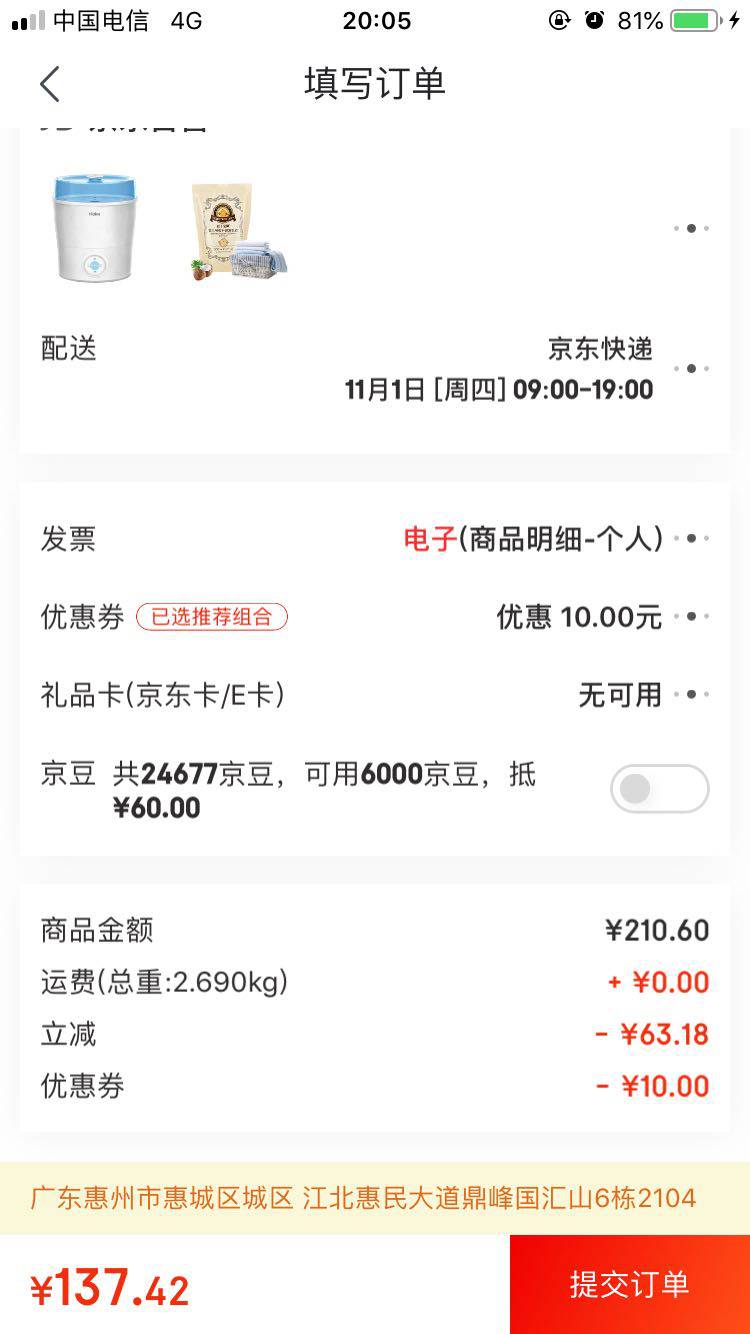Open gift card options via its chevron
750x1334 pixels.
point(690,694)
